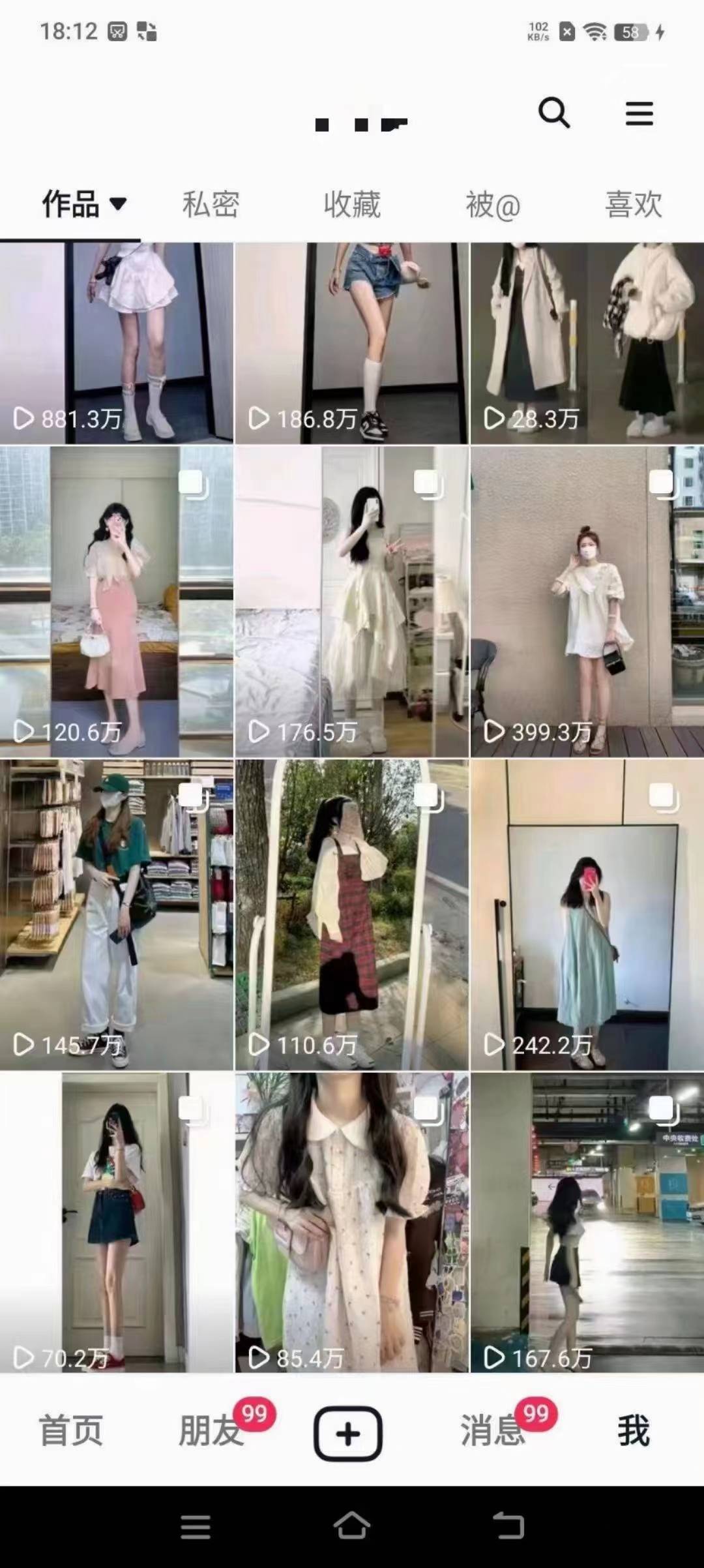Image resolution: width=704 pixels, height=1568 pixels.
Task: Select the 我 profile tab
Action: 634,1431
